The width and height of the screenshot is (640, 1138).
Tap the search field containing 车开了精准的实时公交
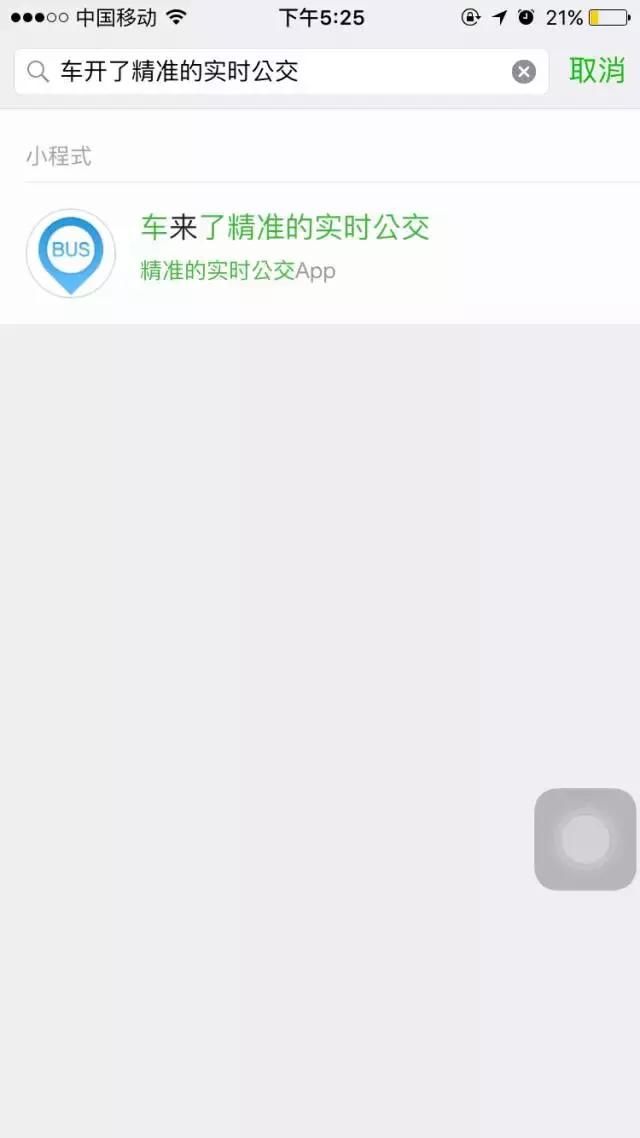270,72
